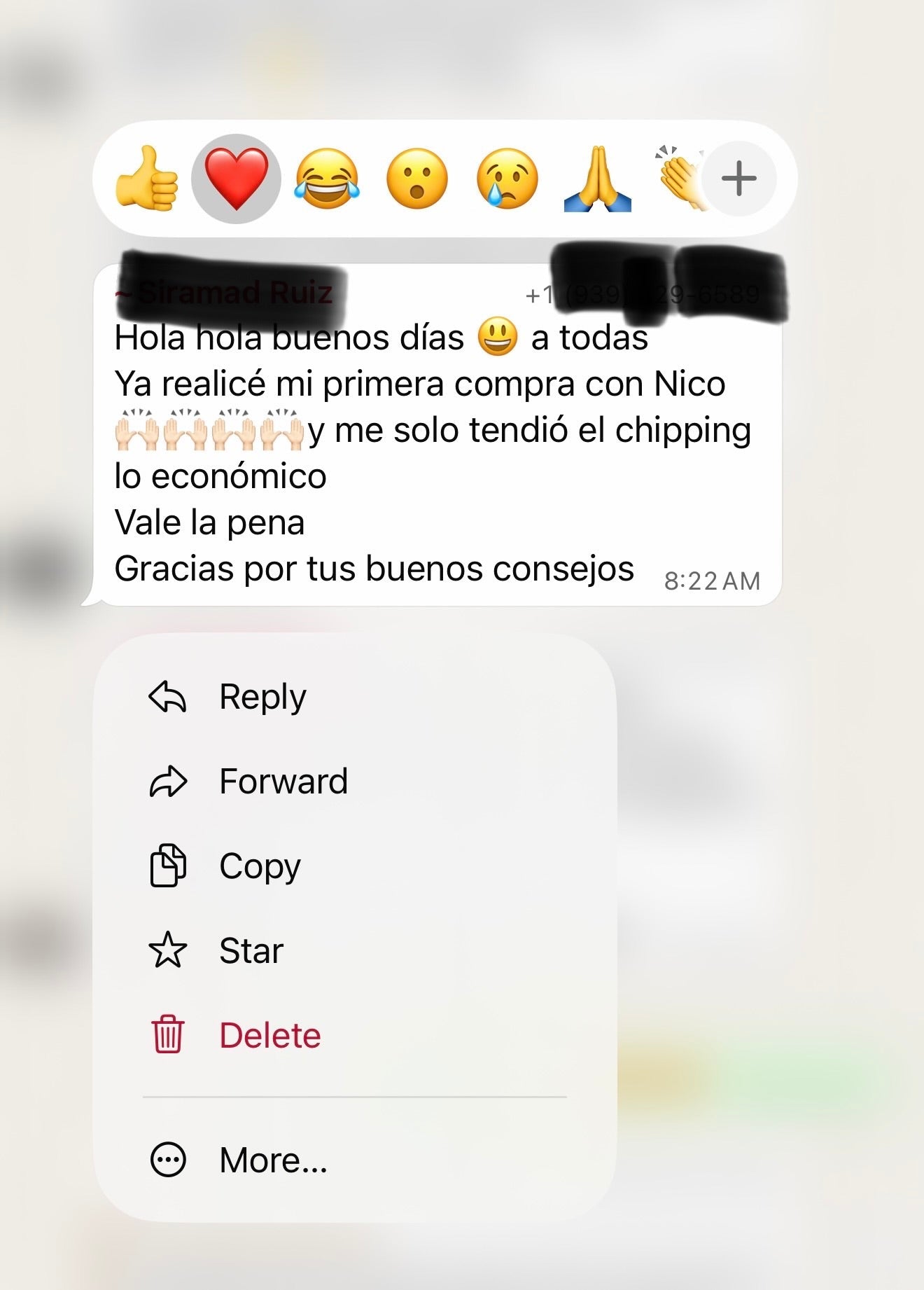
Task: Open more emoji reactions with plus
Action: click(x=739, y=179)
